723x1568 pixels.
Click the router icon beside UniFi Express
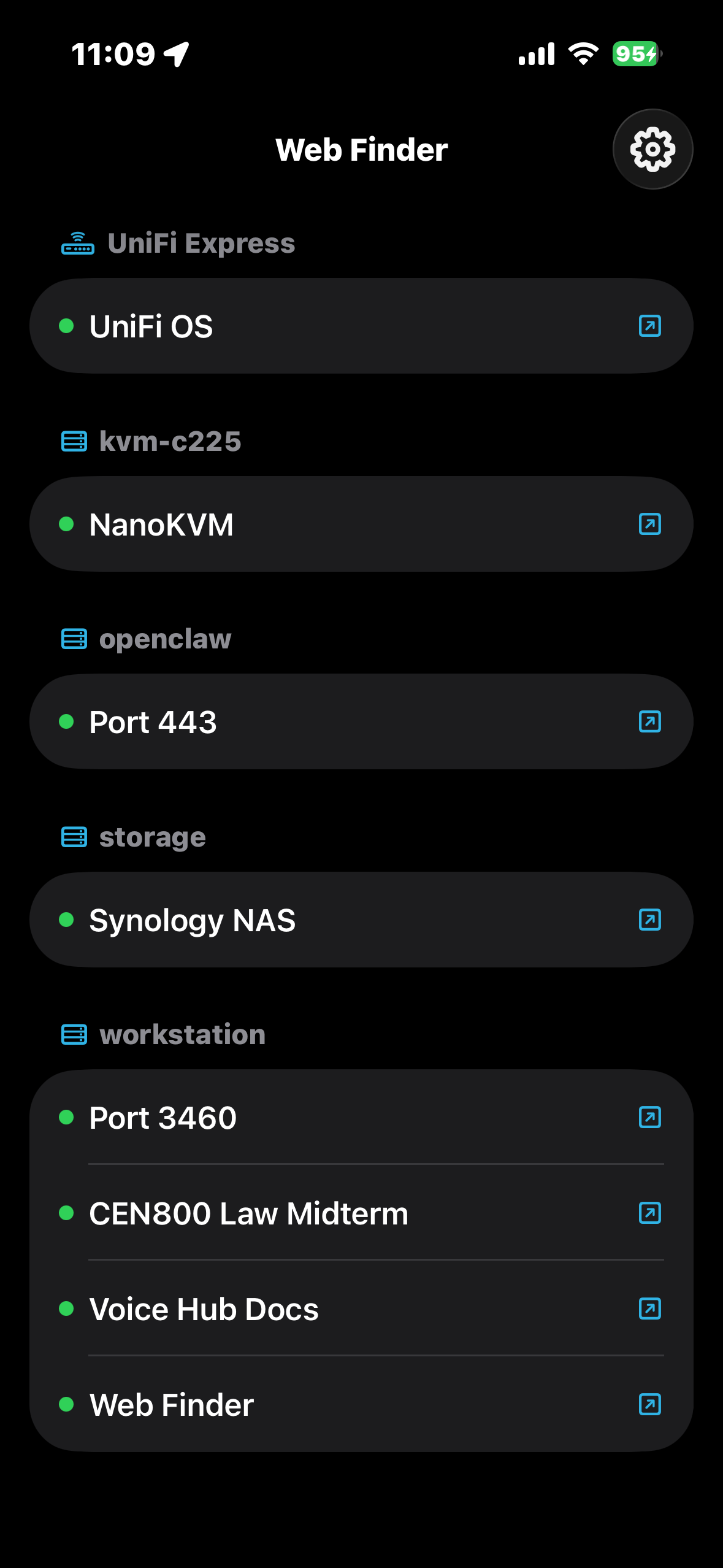tap(77, 243)
